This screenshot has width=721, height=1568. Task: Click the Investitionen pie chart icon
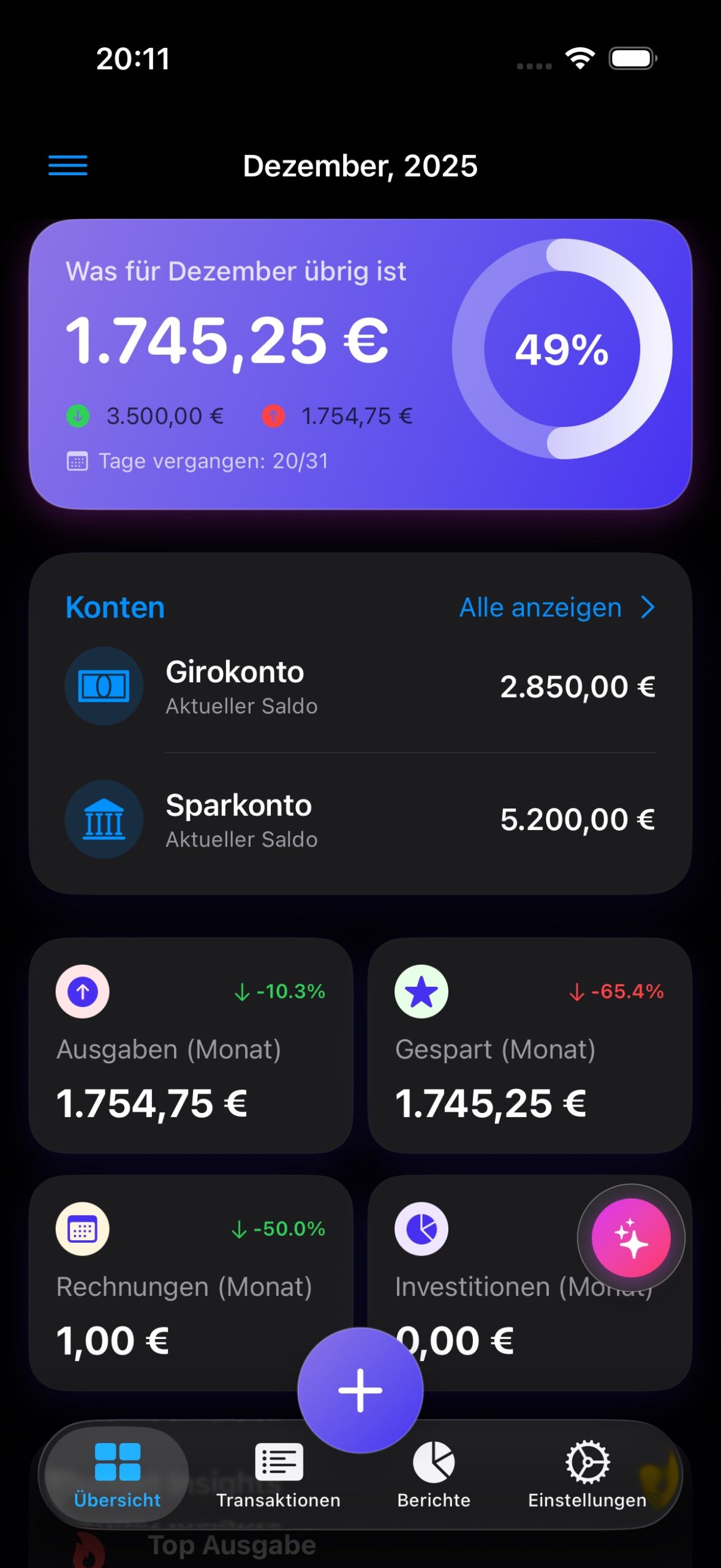421,1229
